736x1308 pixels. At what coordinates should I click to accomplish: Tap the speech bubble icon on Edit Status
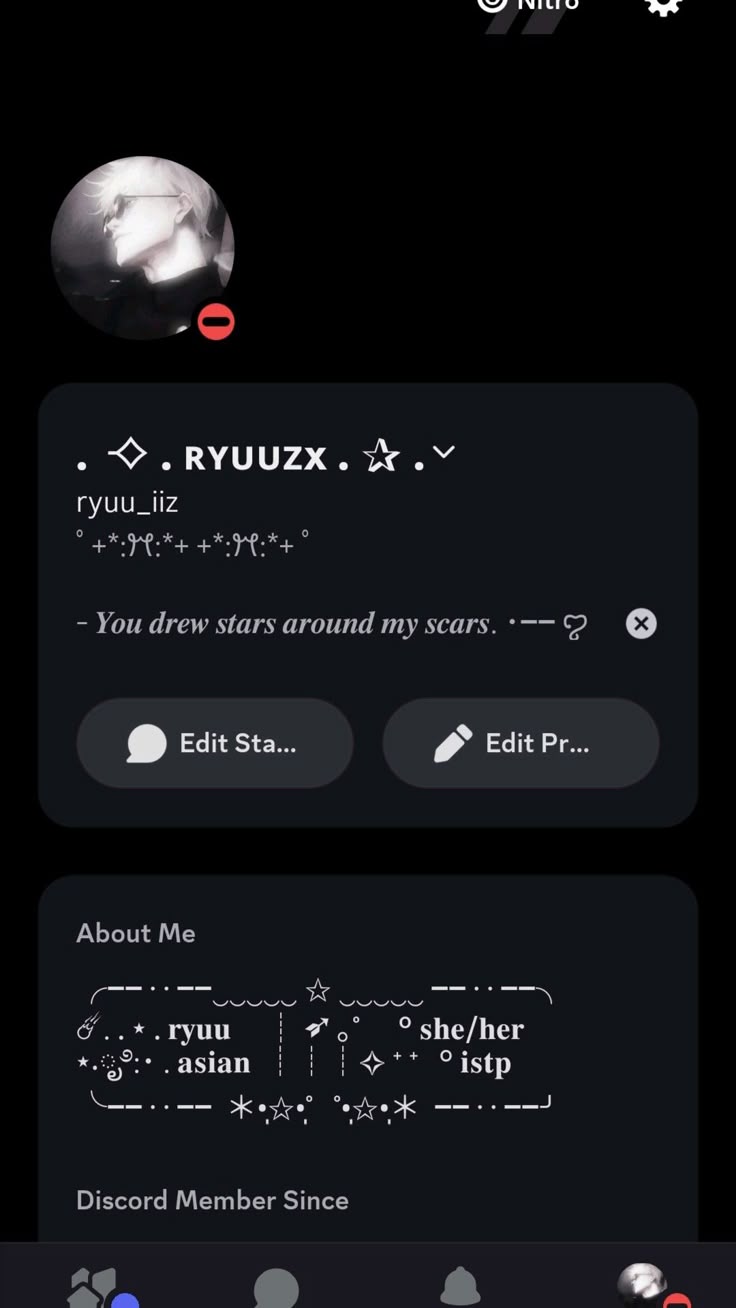pos(146,742)
